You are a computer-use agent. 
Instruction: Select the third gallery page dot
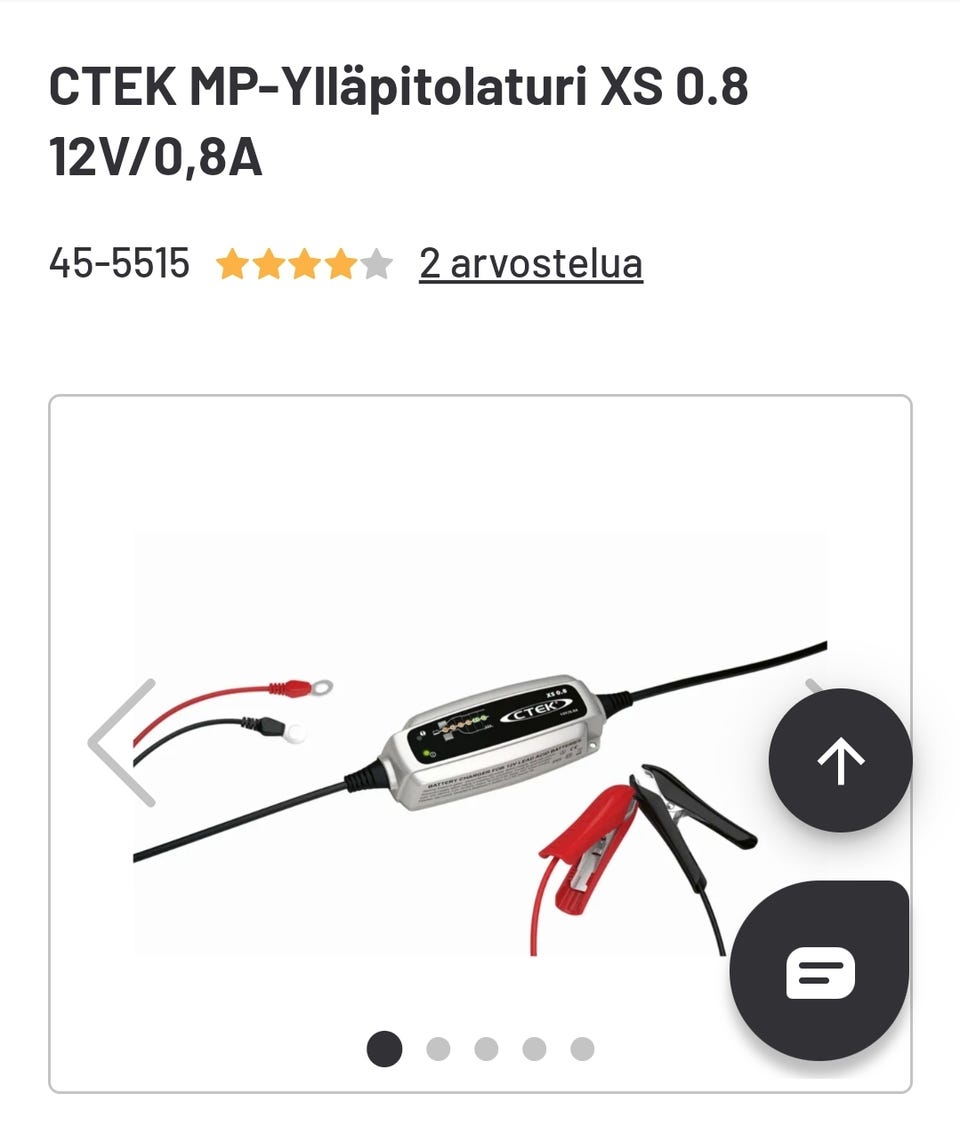(486, 1049)
